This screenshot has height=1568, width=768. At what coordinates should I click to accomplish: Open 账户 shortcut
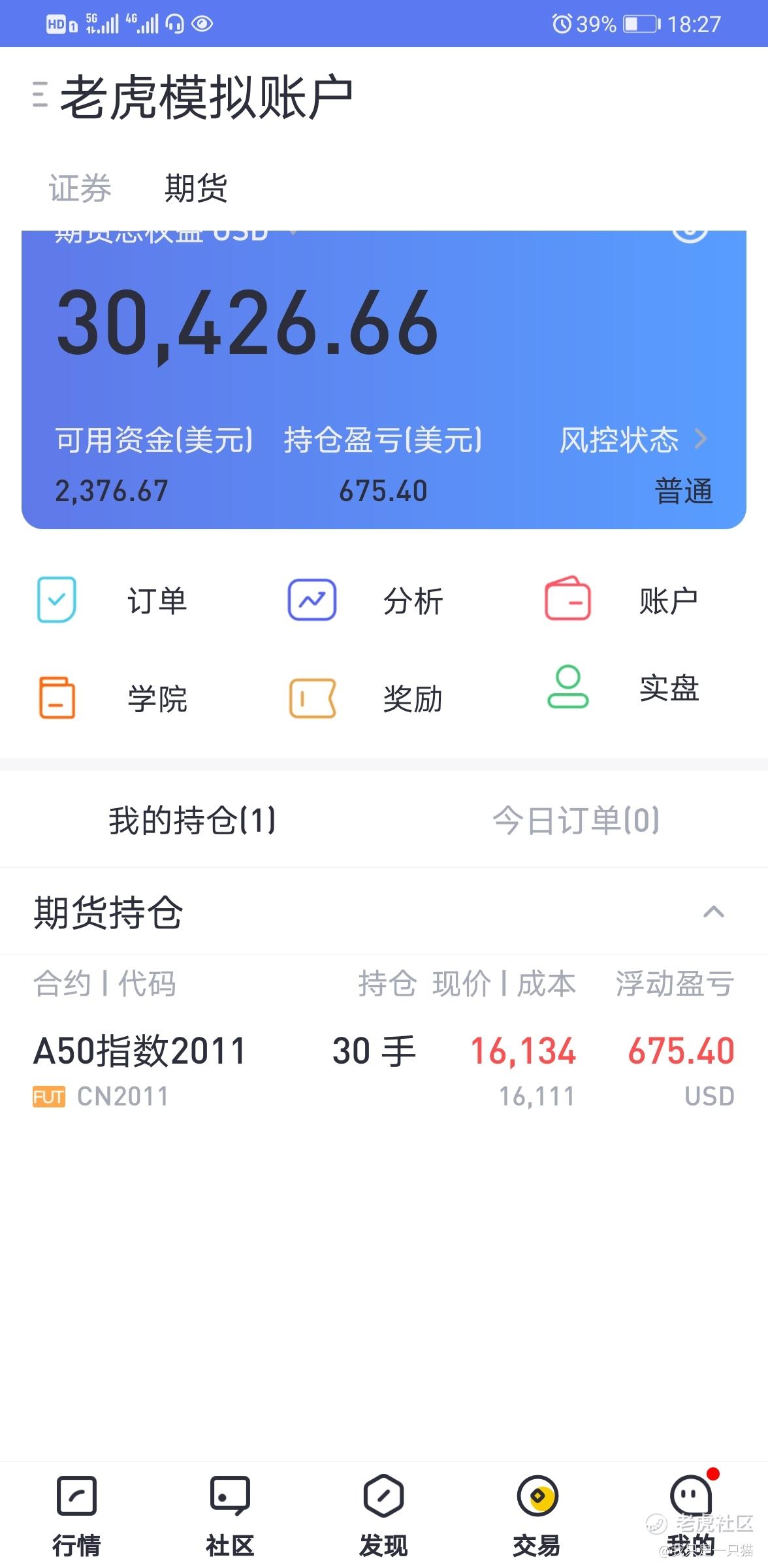(621, 600)
